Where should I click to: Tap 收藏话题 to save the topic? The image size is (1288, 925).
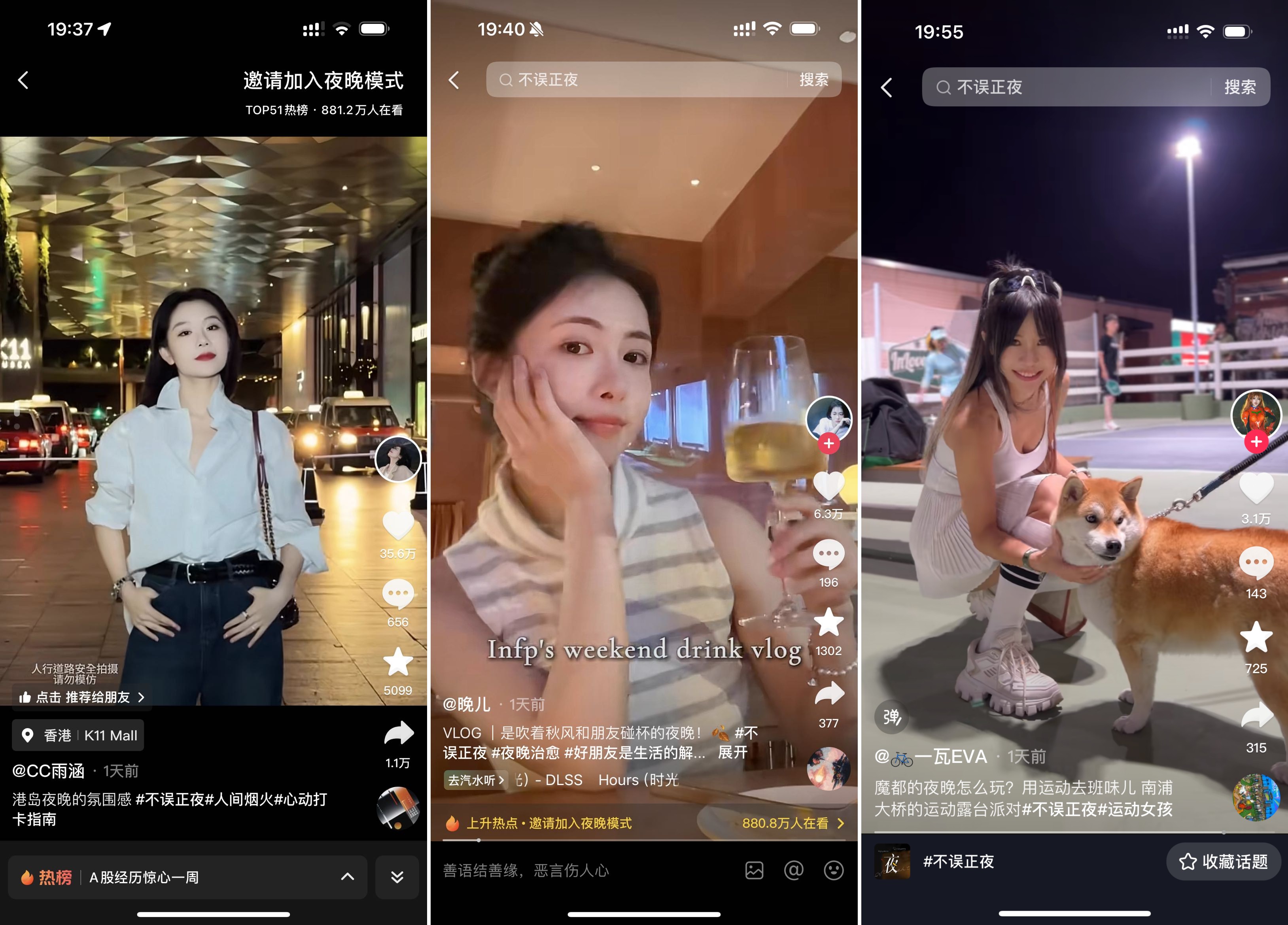(x=1224, y=861)
